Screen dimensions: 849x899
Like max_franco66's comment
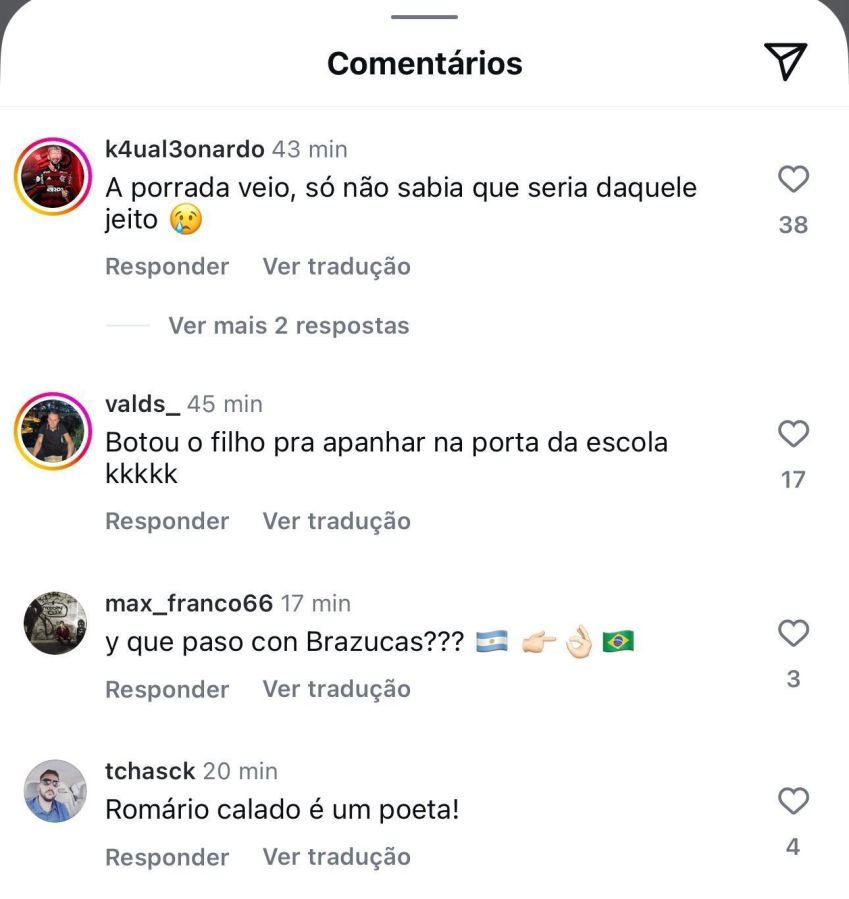pos(793,633)
